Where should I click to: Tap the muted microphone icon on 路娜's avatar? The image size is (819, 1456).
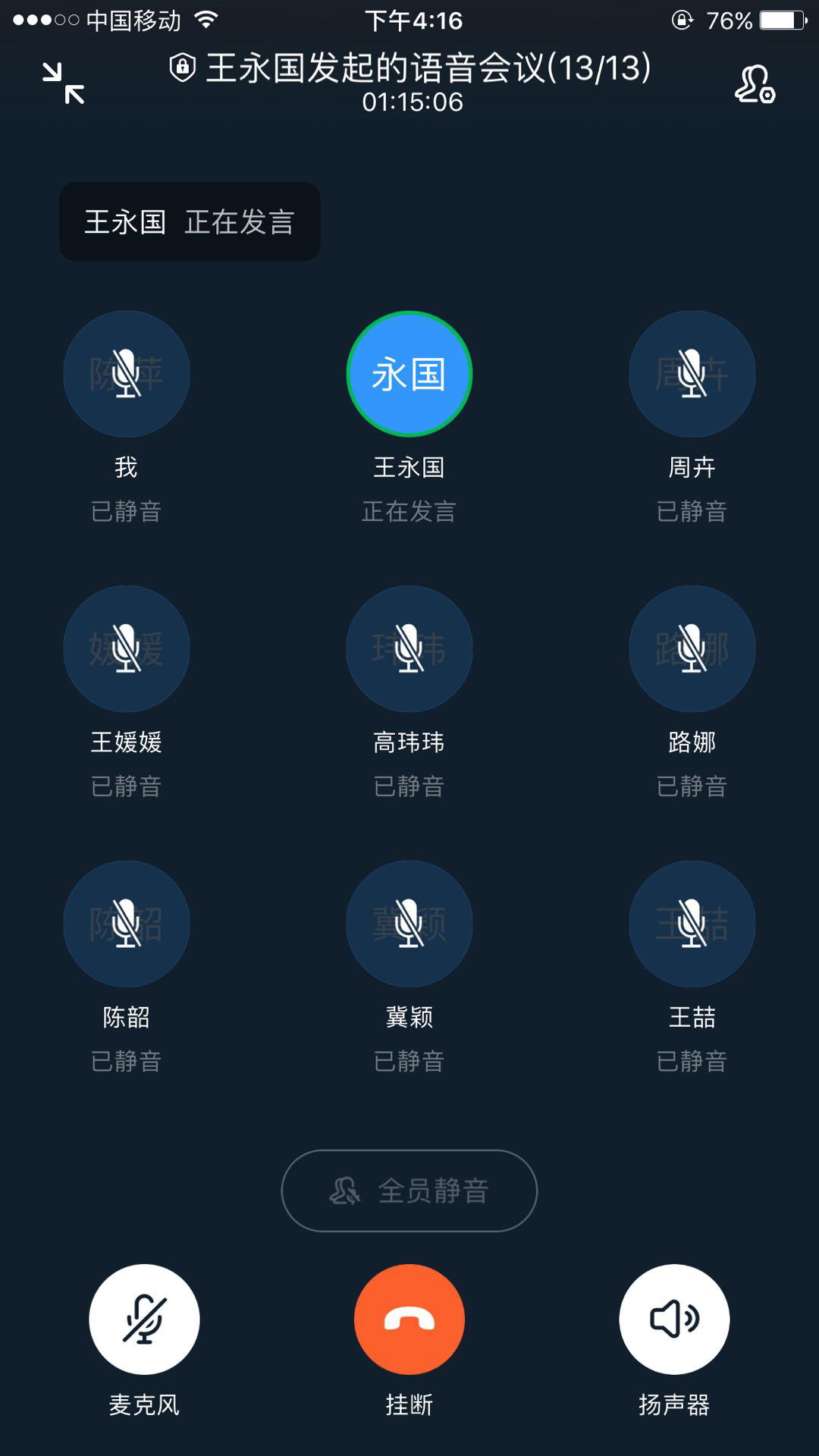coord(692,649)
